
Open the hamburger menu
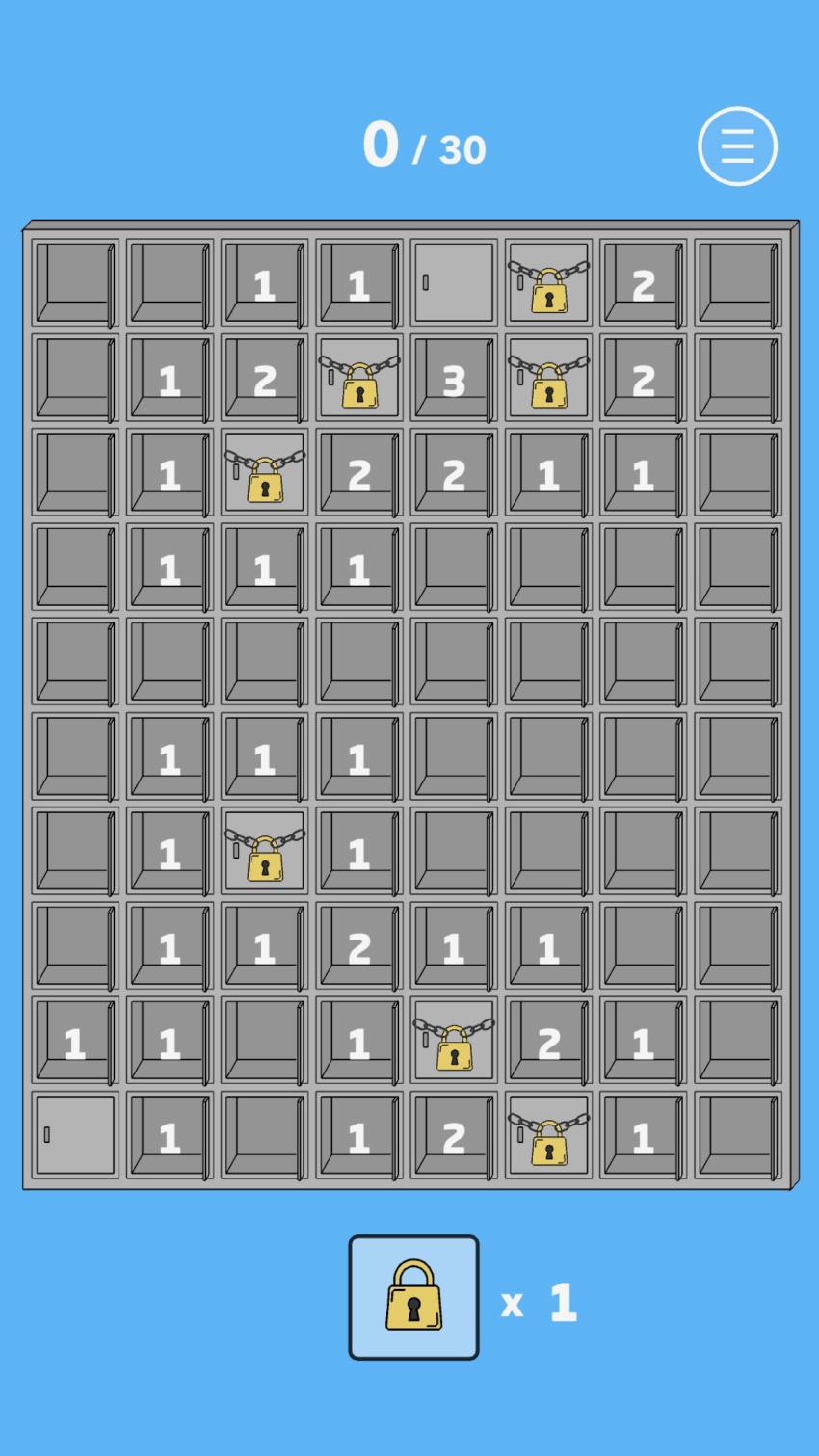click(737, 146)
